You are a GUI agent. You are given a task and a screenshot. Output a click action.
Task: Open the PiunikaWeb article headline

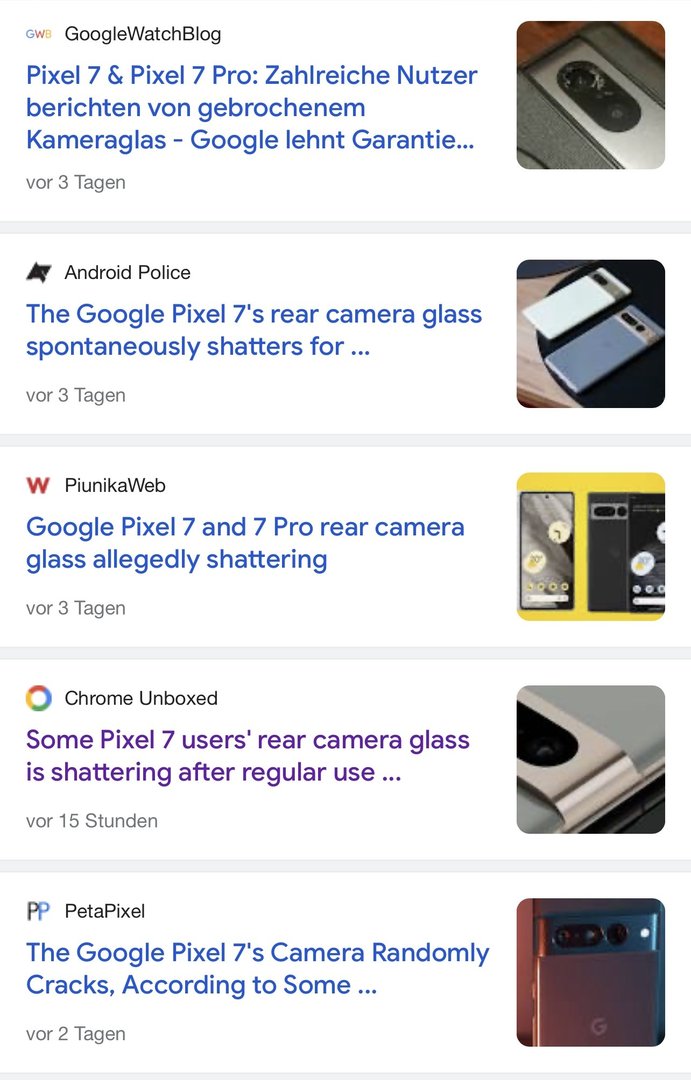245,543
